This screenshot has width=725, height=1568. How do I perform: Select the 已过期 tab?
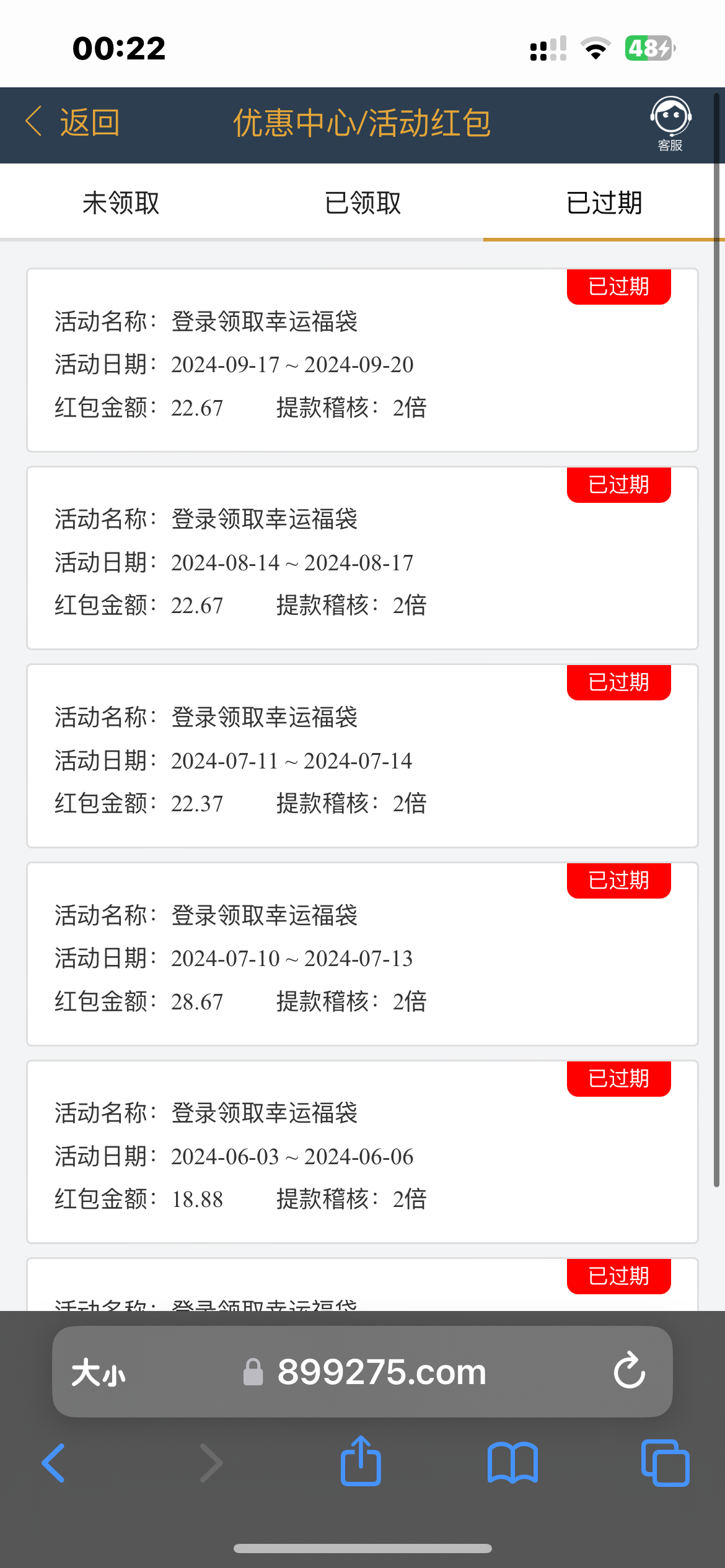pos(604,203)
